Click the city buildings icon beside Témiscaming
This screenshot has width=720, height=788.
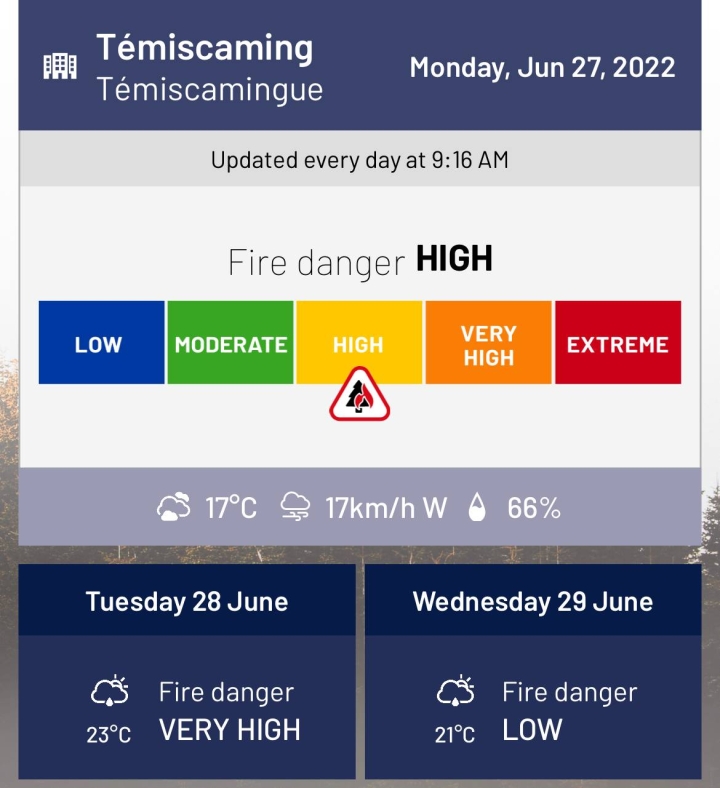pyautogui.click(x=62, y=66)
